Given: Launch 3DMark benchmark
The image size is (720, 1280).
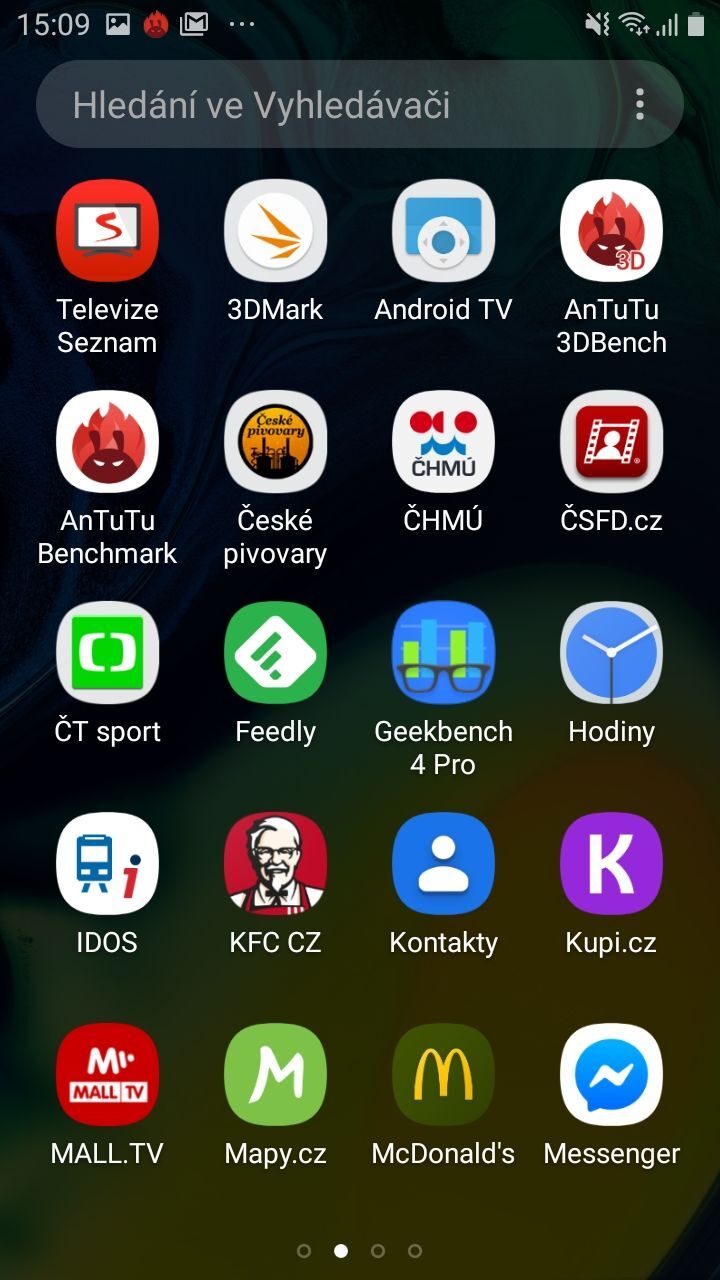Looking at the screenshot, I should coord(275,230).
